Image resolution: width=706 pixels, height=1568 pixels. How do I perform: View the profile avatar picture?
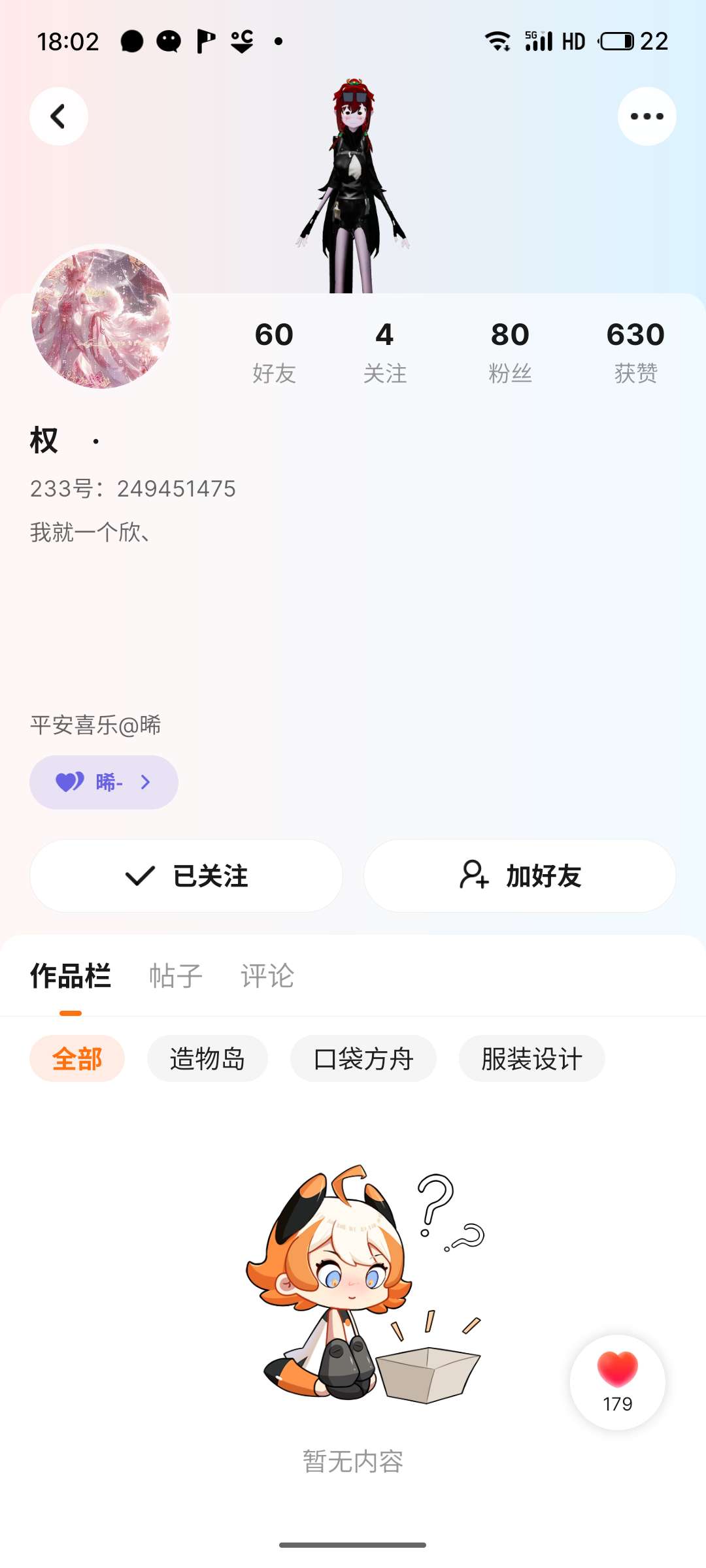101,319
